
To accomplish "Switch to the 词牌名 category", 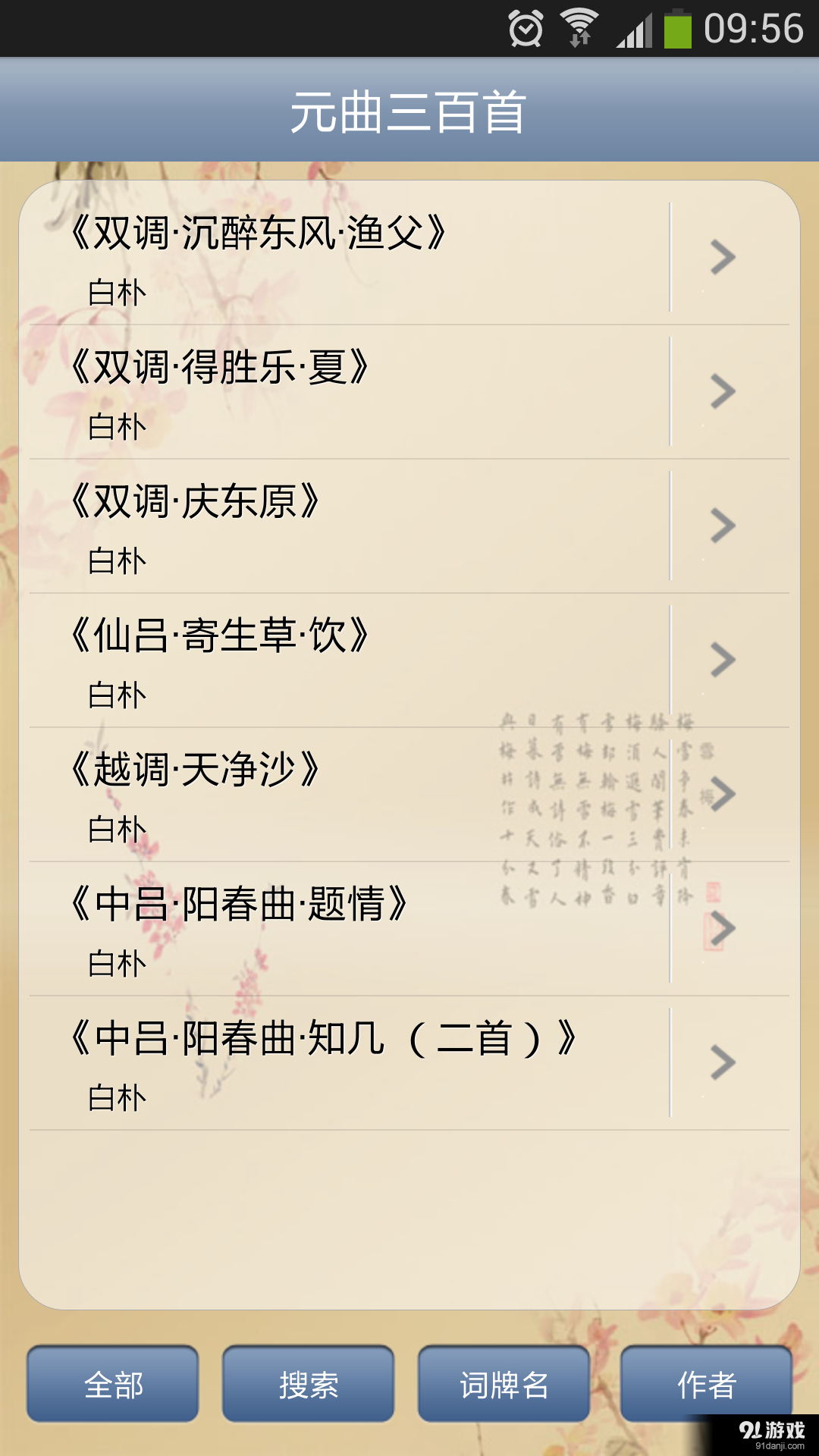I will tap(503, 1383).
